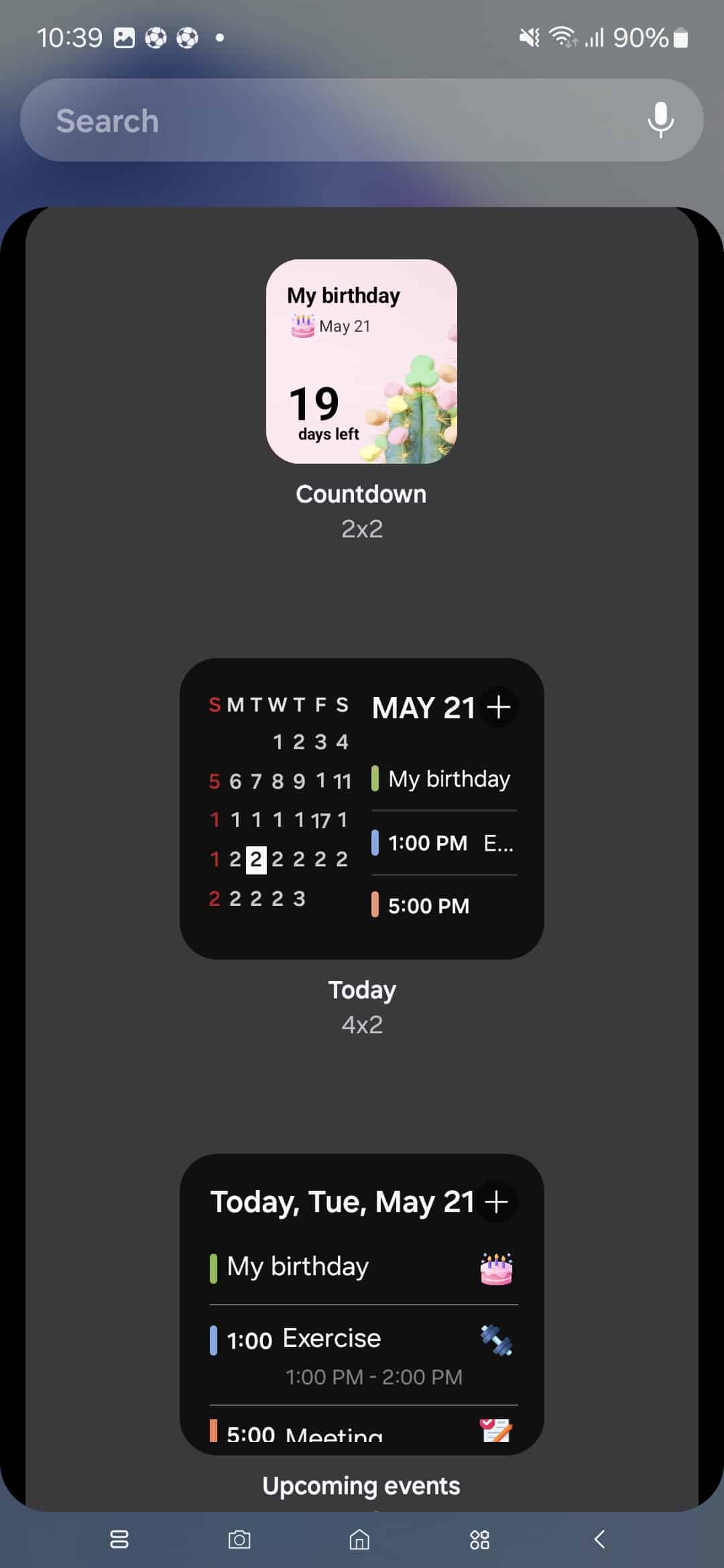Pick the Upcoming events widget
This screenshot has width=724, height=1568.
click(362, 1303)
